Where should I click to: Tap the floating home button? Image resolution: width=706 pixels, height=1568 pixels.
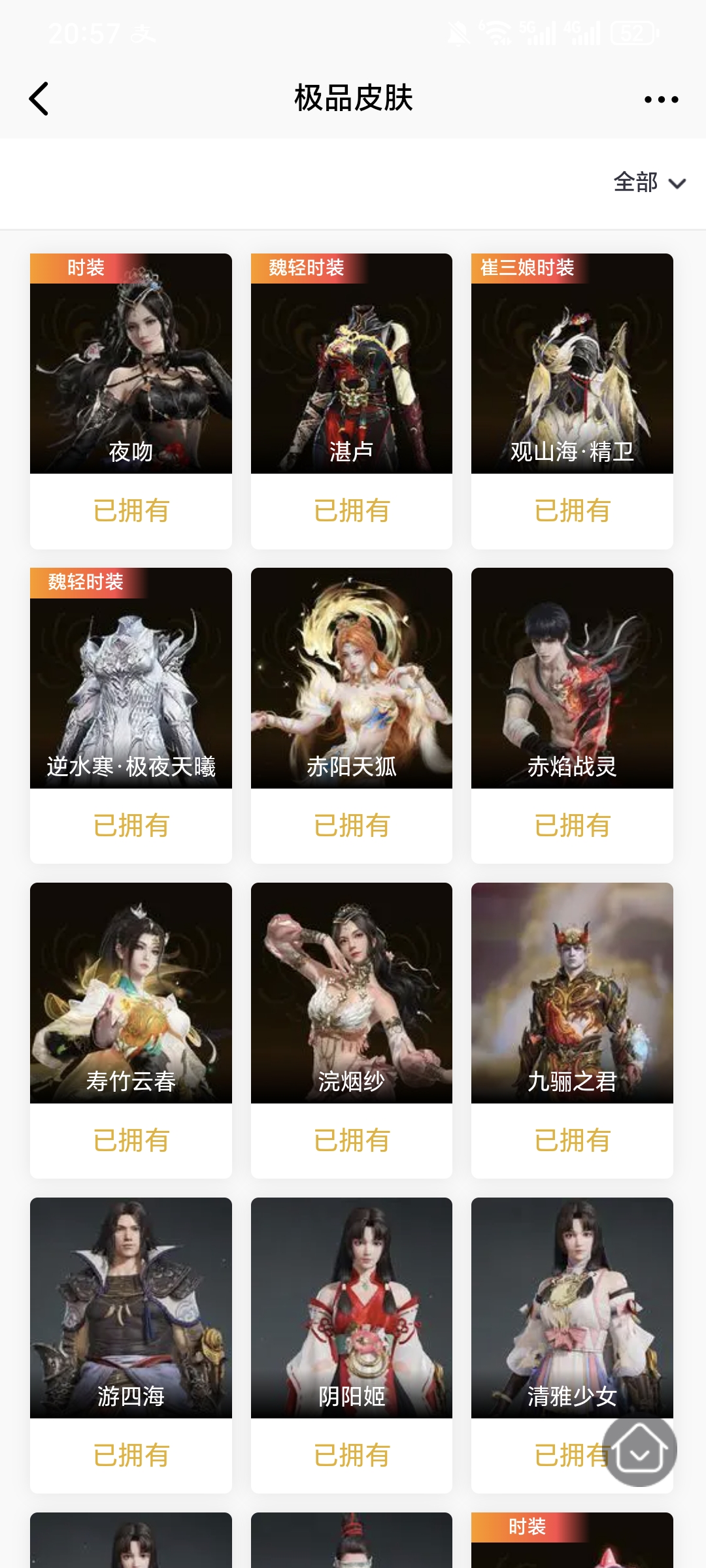coord(639,1449)
